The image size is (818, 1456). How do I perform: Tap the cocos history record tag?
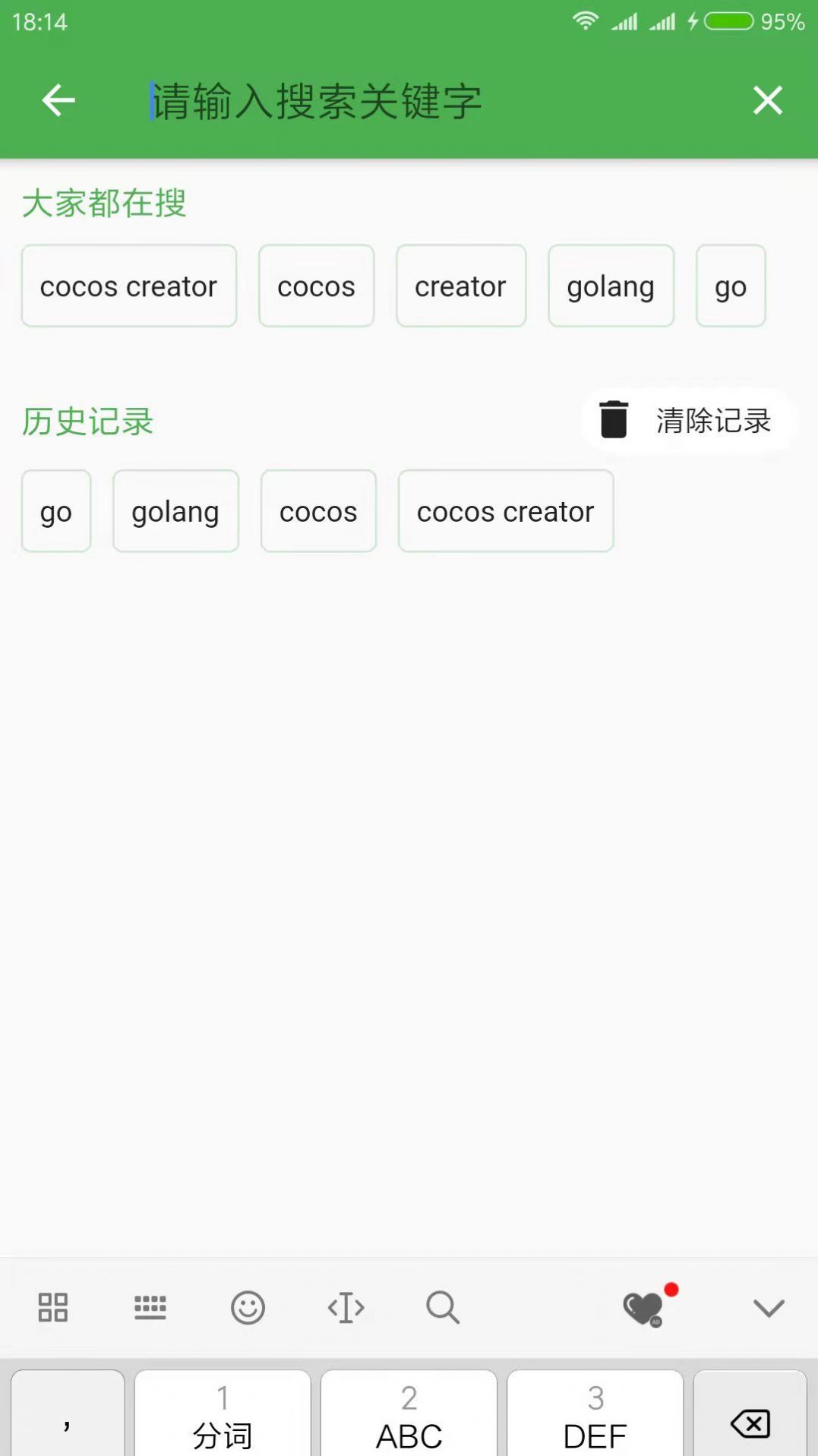[318, 511]
